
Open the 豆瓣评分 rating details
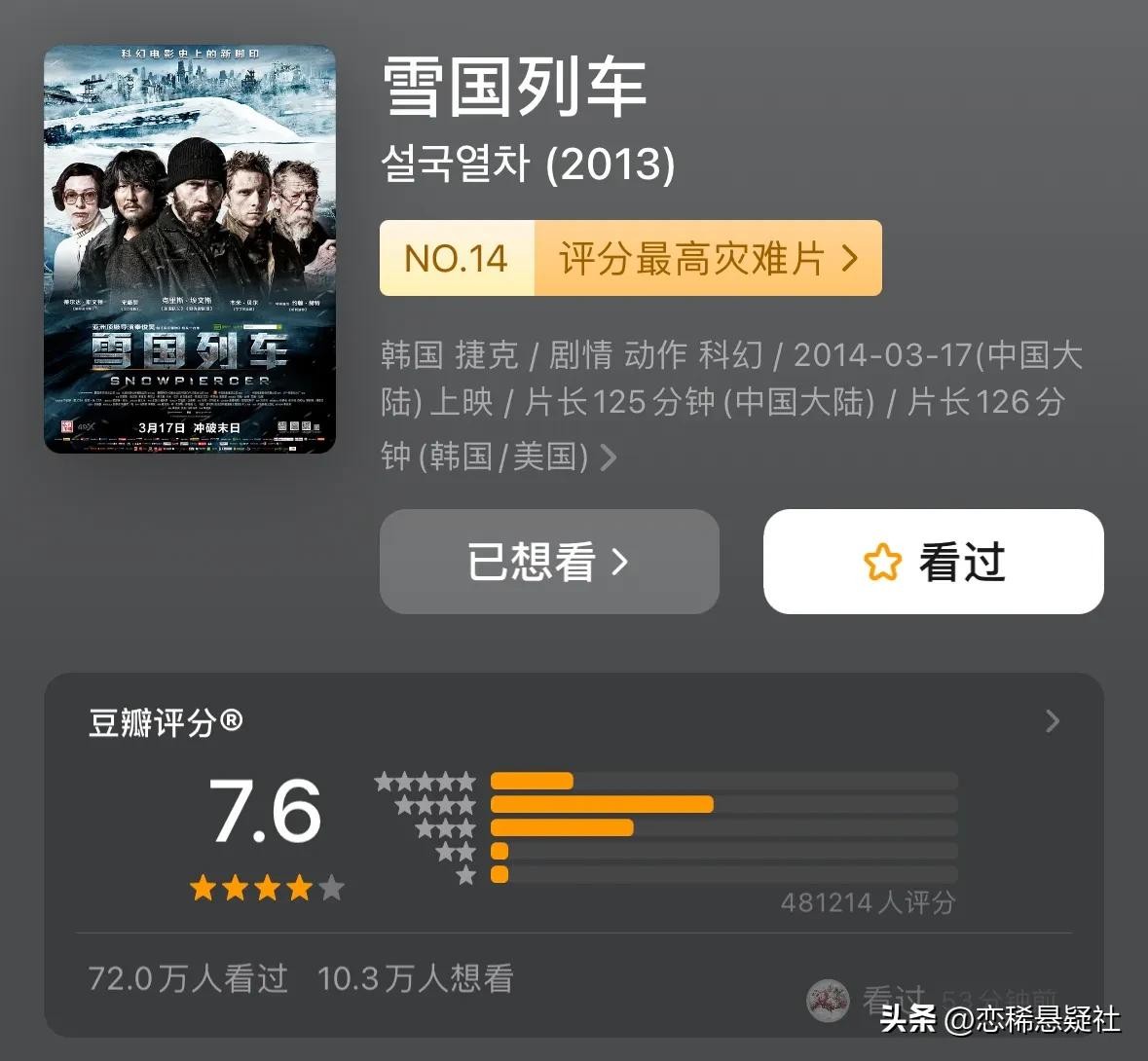tap(1052, 721)
